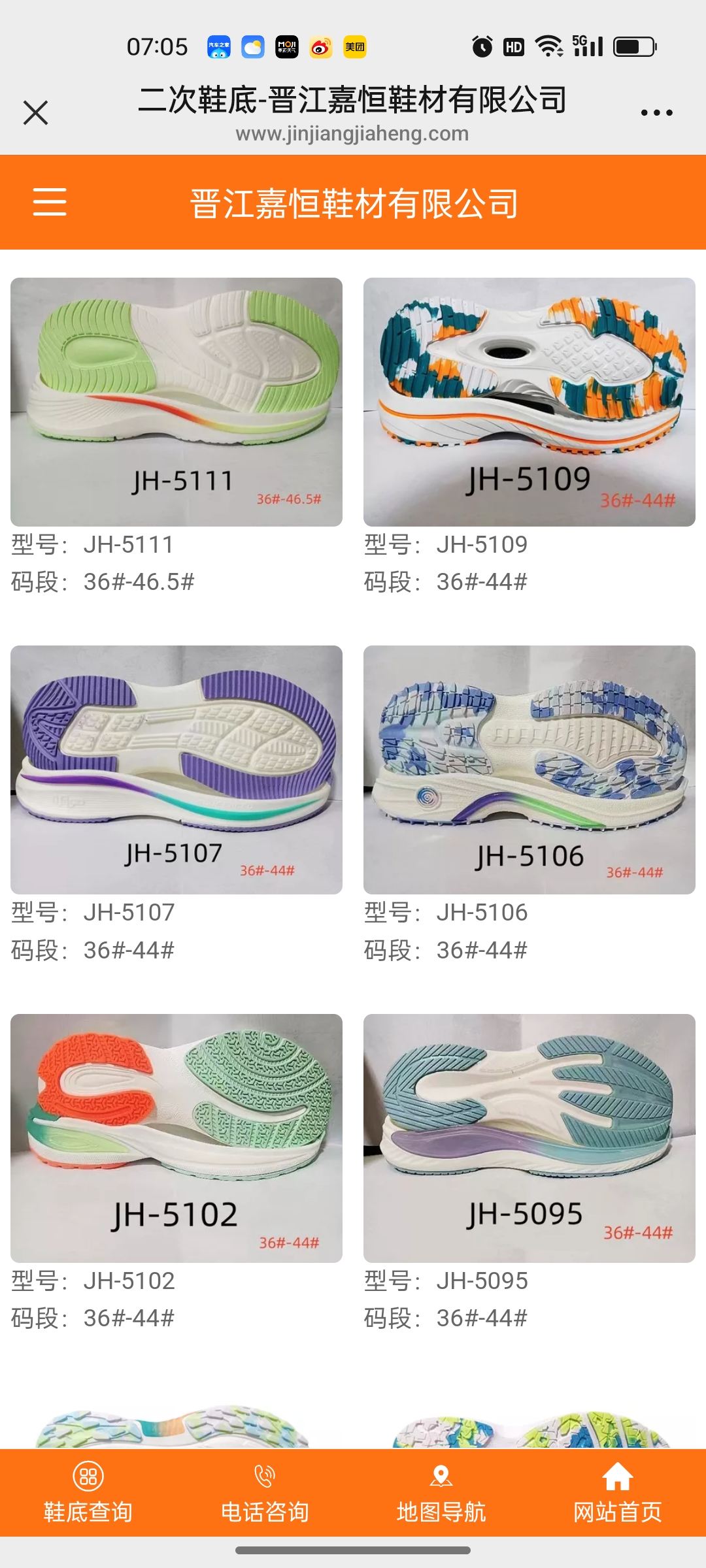The image size is (706, 1568).
Task: Open the three-dot overflow menu
Action: (x=656, y=113)
